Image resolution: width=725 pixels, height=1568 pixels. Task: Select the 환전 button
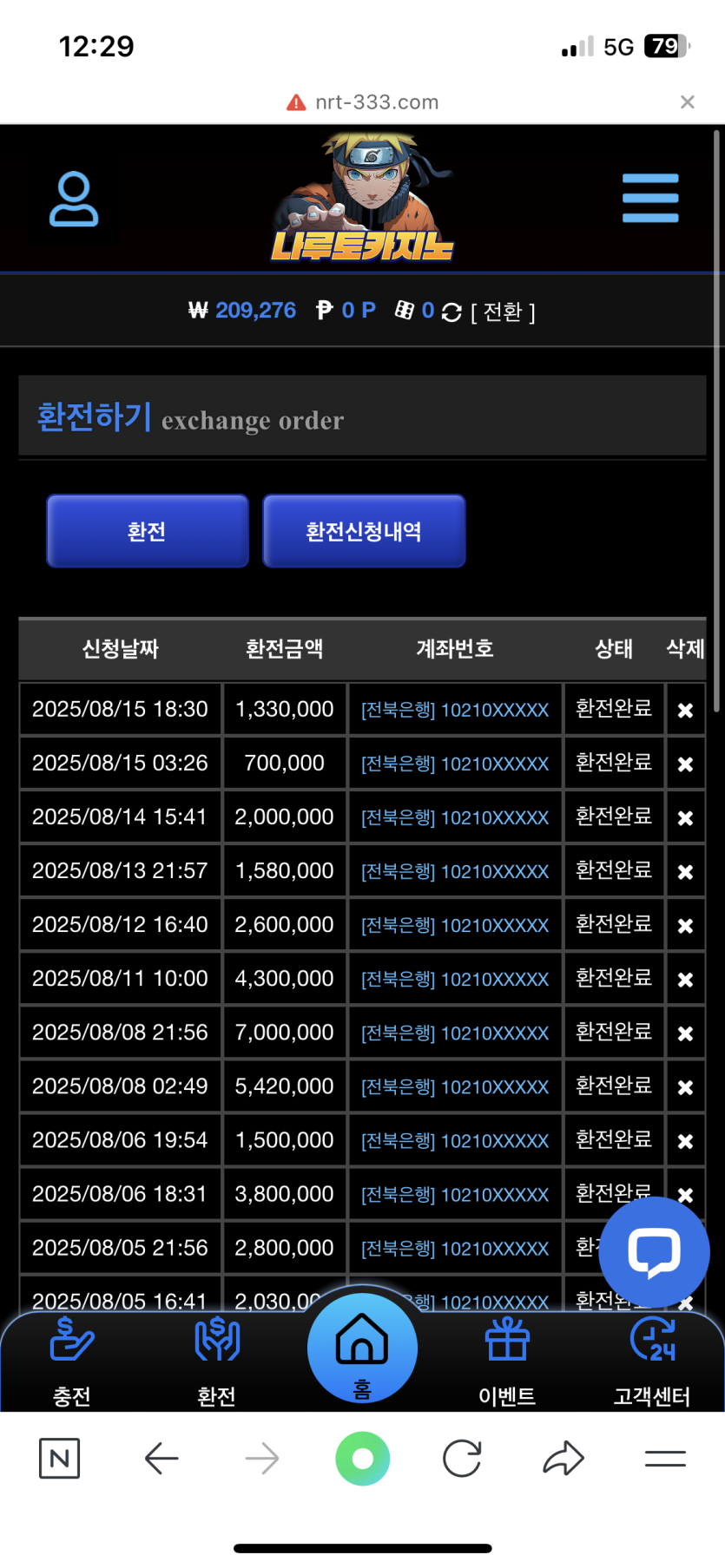point(148,531)
